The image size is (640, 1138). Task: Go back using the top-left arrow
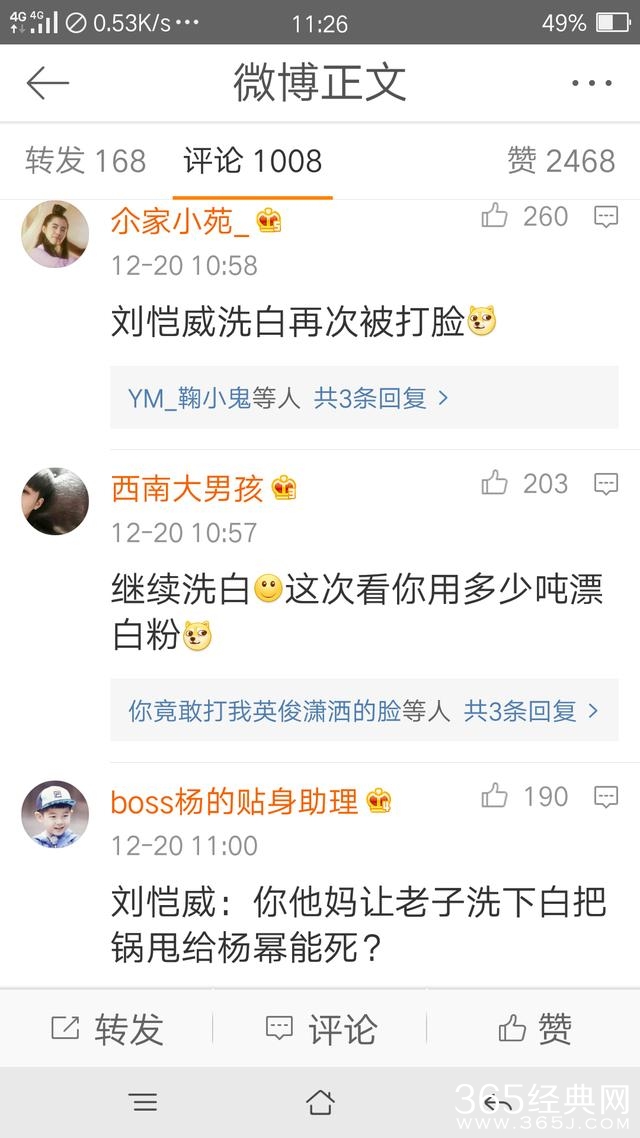pyautogui.click(x=47, y=83)
